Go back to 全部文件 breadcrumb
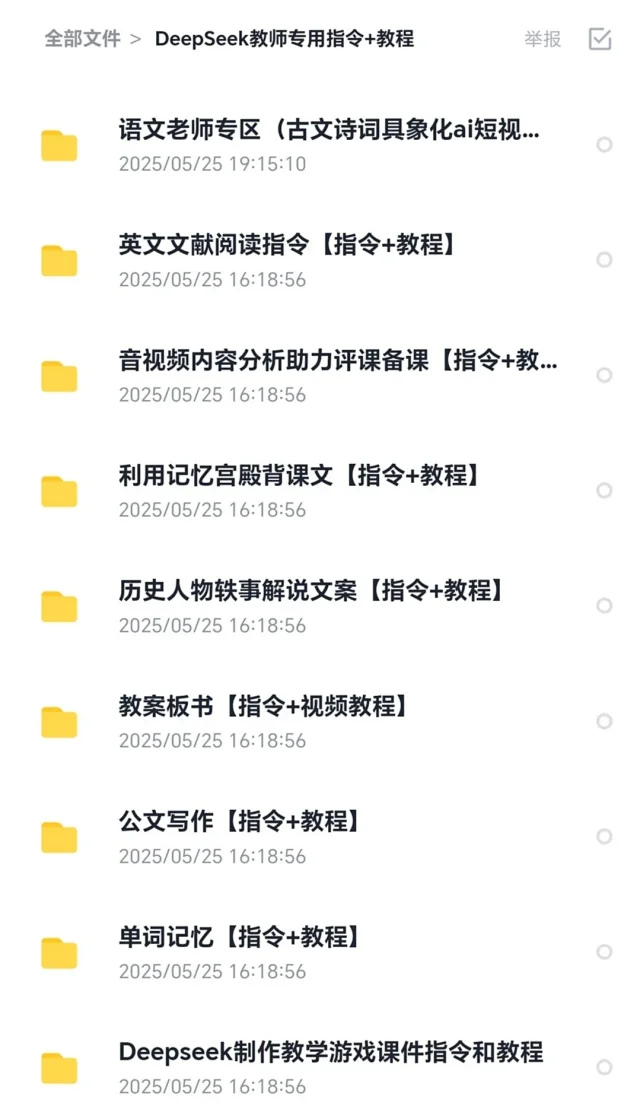Viewport: 640px width, 1109px height. 82,39
